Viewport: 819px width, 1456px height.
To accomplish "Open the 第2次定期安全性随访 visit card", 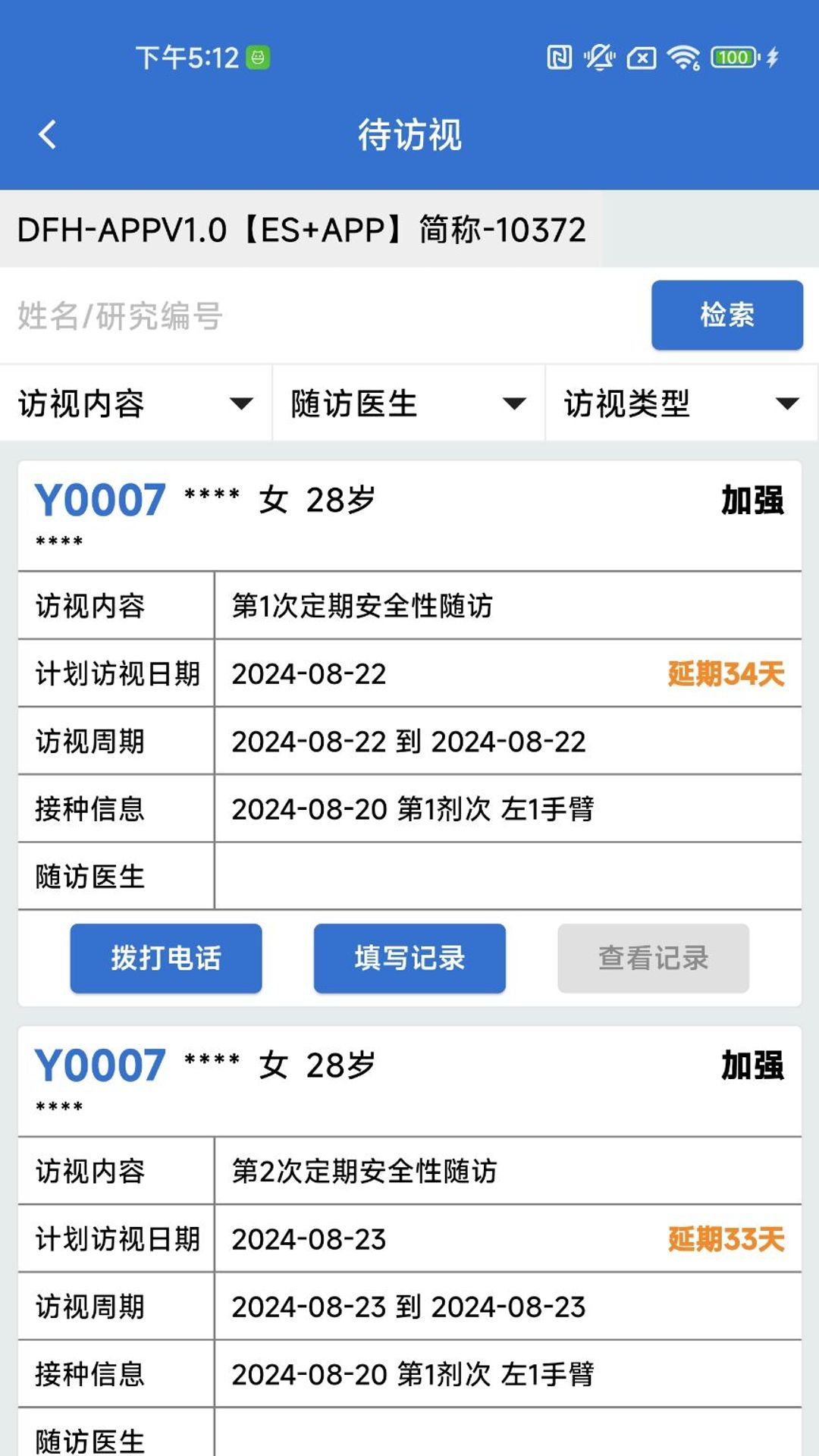I will pyautogui.click(x=409, y=1241).
